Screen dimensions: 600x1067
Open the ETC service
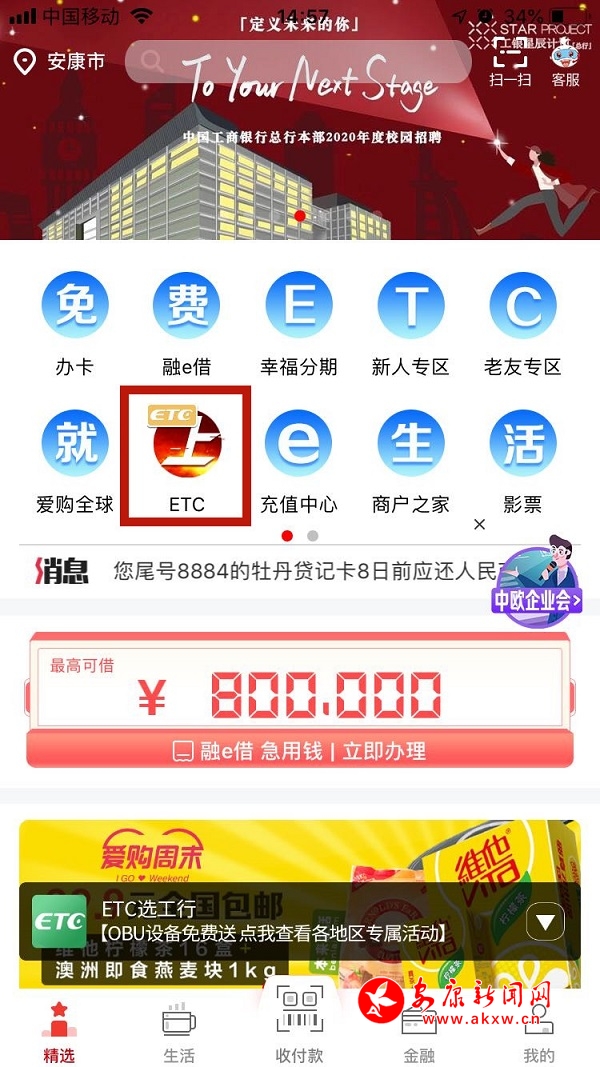(x=186, y=455)
